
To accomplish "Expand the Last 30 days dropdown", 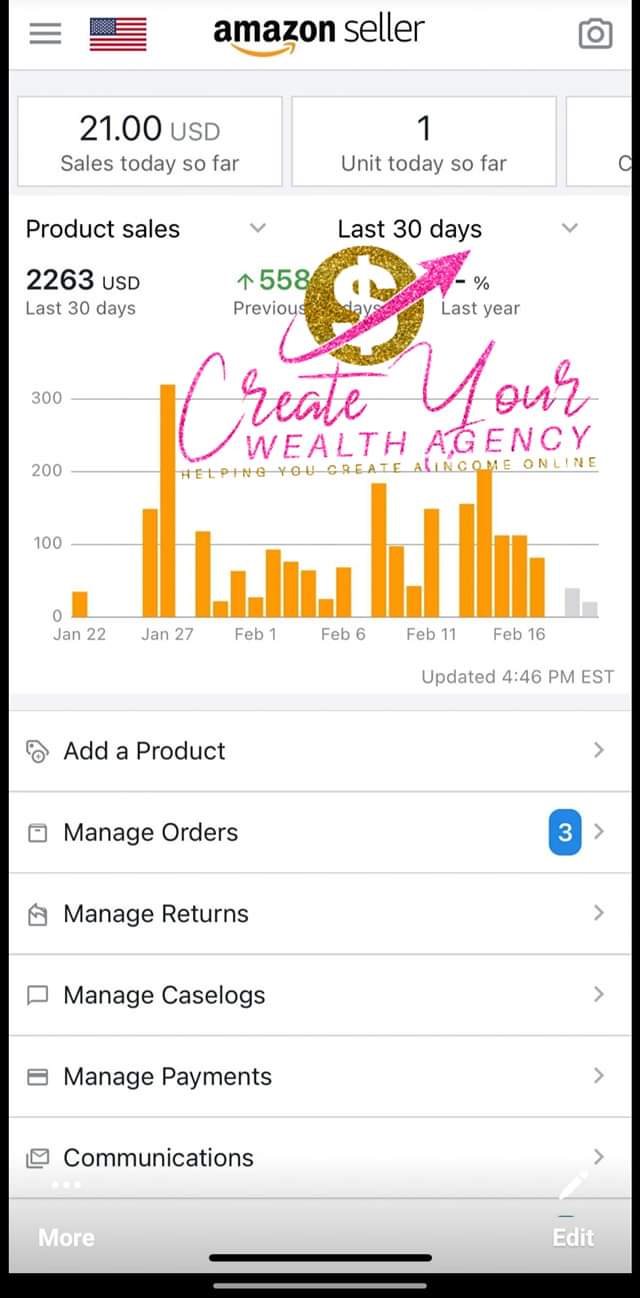I will click(458, 229).
